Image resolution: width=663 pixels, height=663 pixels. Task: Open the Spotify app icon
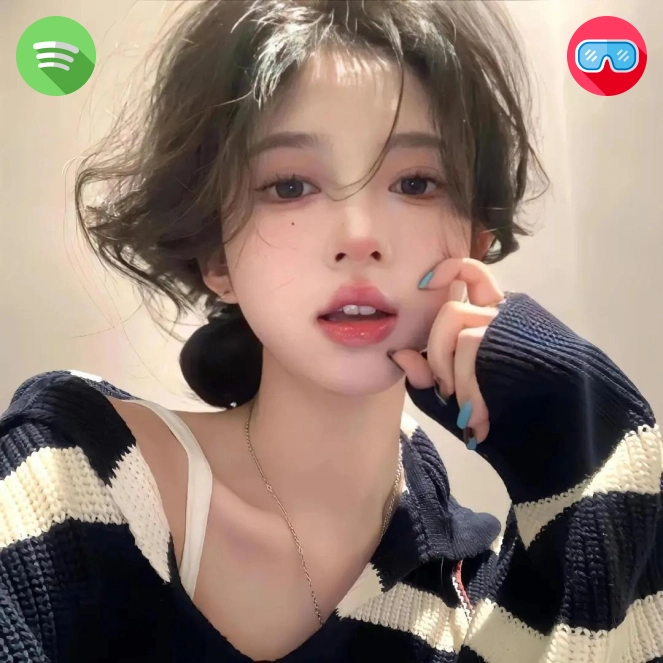pyautogui.click(x=56, y=56)
